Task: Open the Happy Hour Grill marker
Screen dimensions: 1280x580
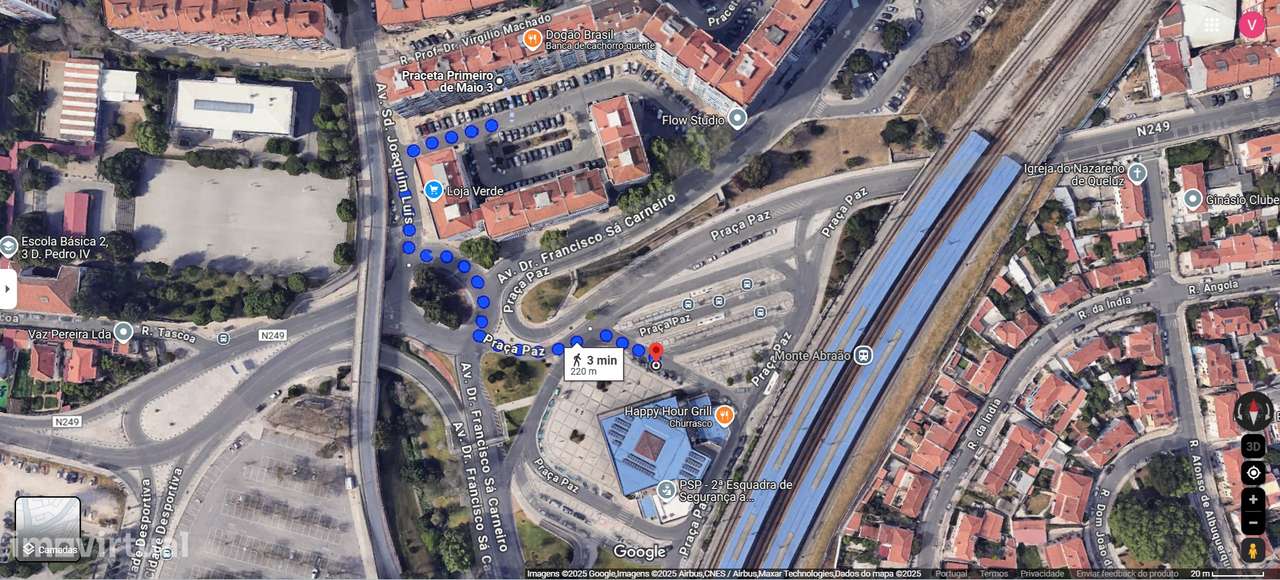Action: 725,414
